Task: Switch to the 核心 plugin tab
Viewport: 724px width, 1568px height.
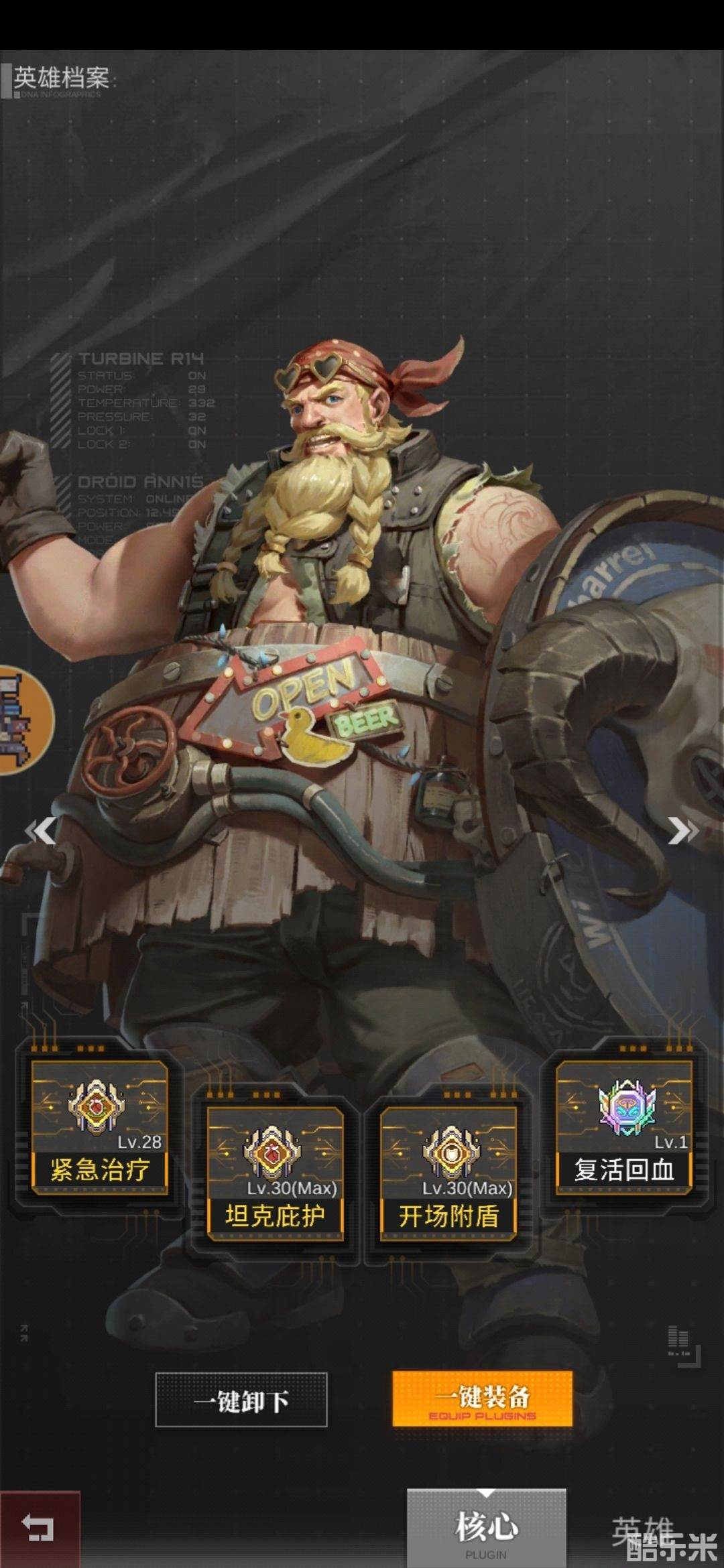Action: pos(486,1530)
